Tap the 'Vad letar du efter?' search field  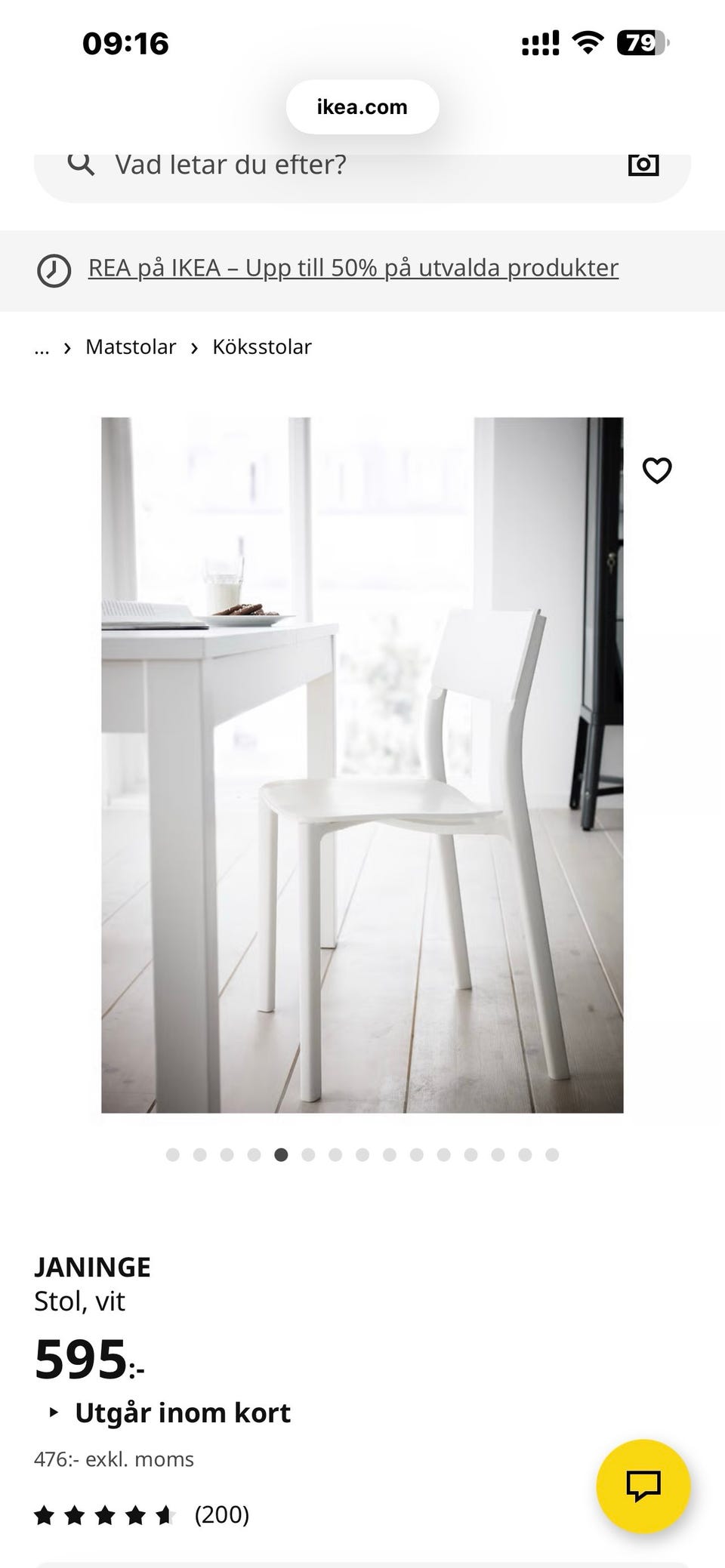click(x=230, y=163)
